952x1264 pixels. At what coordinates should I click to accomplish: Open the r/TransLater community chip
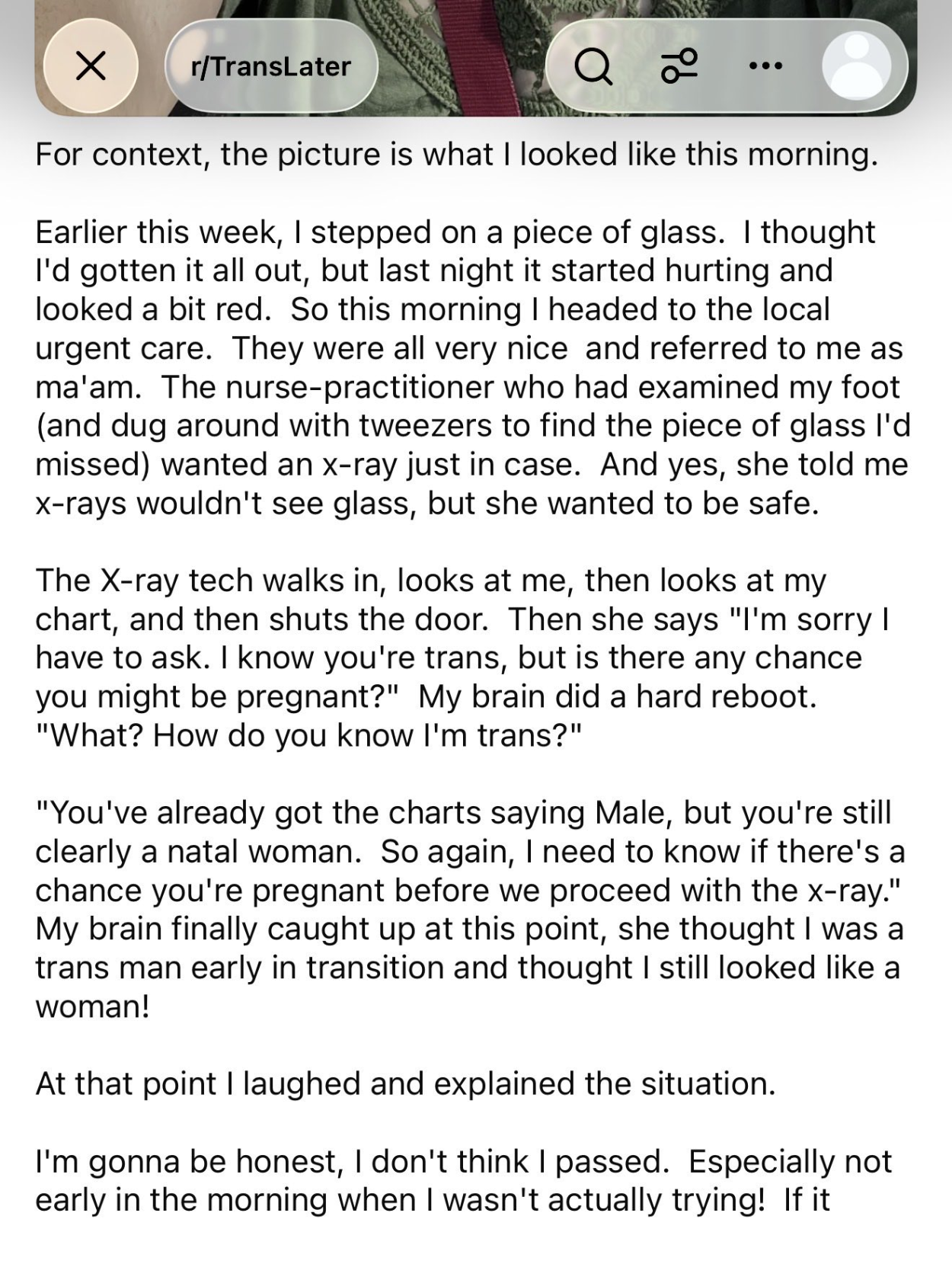tap(271, 66)
